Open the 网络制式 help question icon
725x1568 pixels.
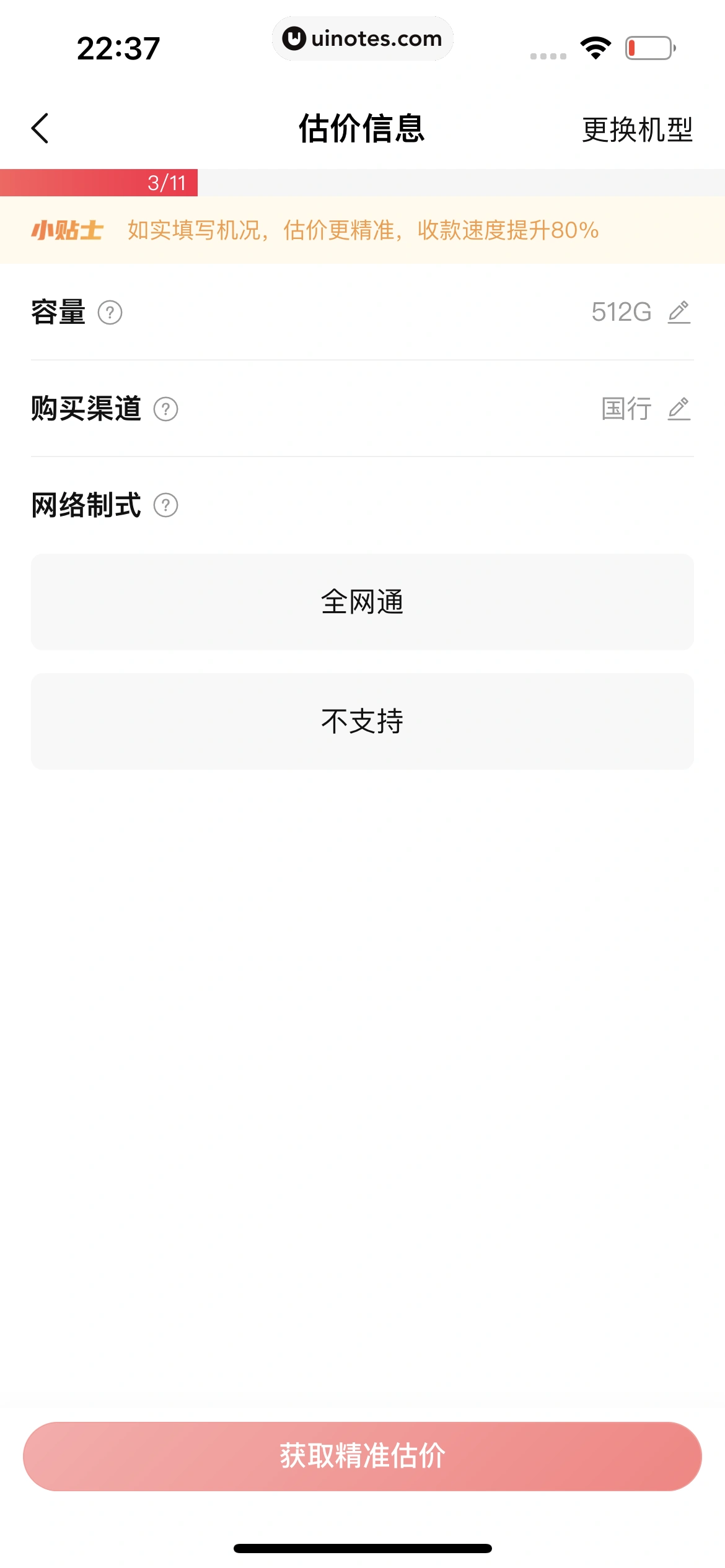163,507
